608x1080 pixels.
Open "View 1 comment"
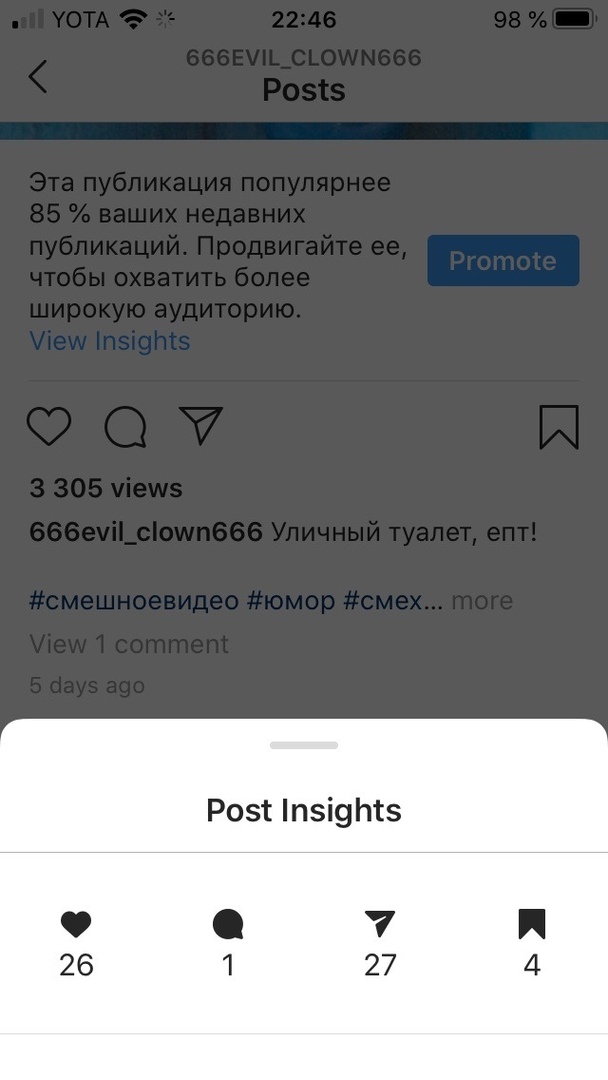[x=129, y=644]
